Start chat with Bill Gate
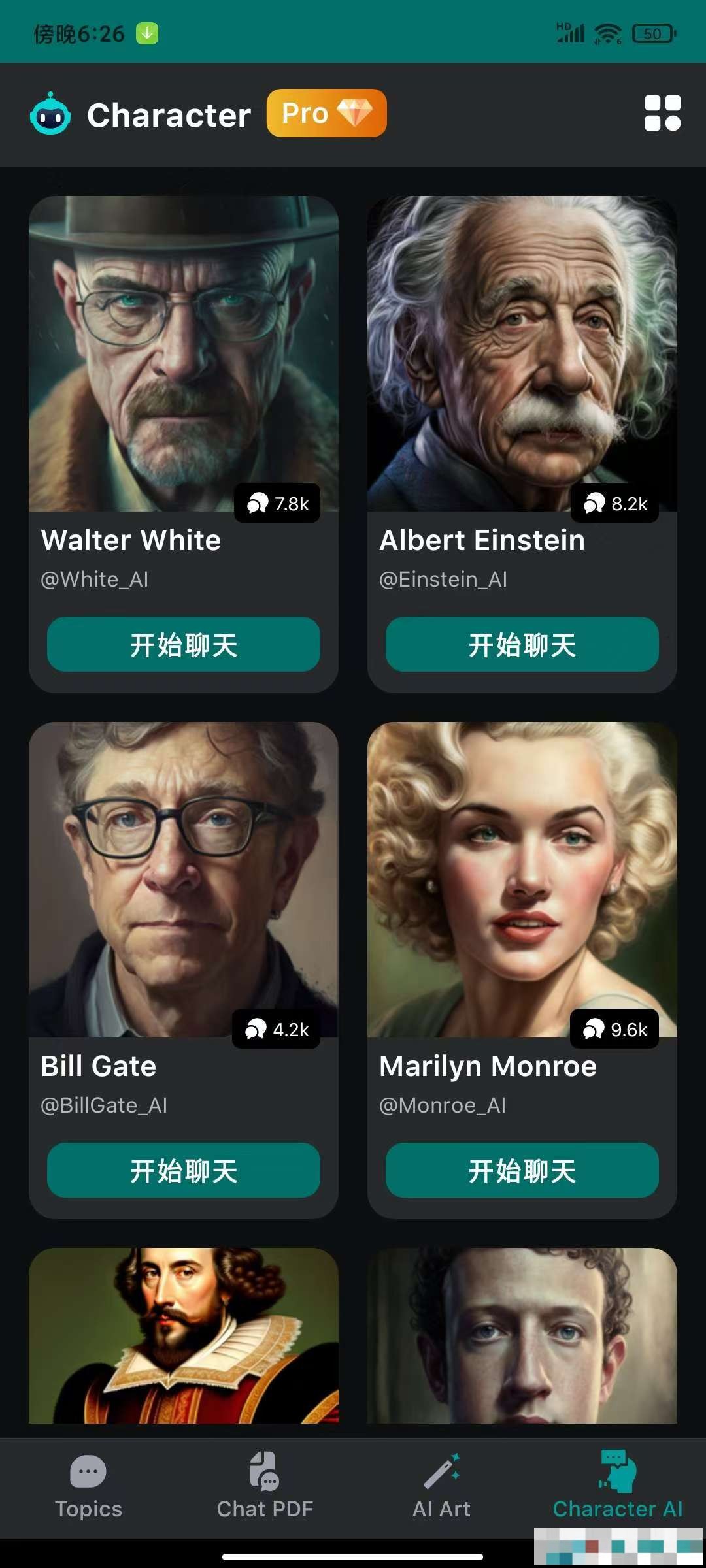This screenshot has height=1568, width=706. [183, 1170]
